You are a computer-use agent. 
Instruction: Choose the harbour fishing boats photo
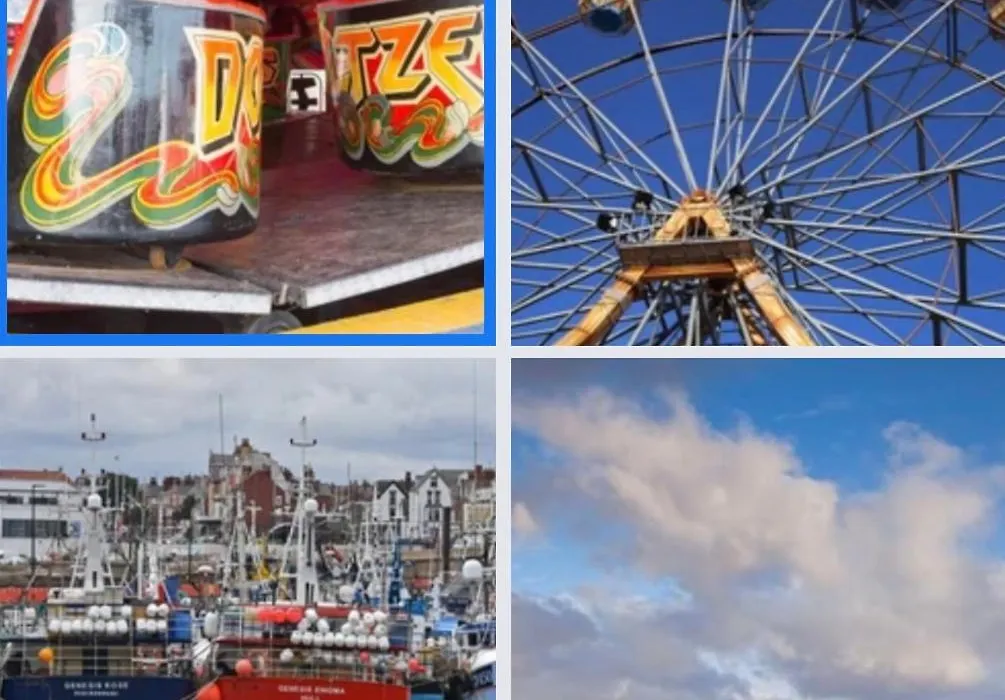247,530
